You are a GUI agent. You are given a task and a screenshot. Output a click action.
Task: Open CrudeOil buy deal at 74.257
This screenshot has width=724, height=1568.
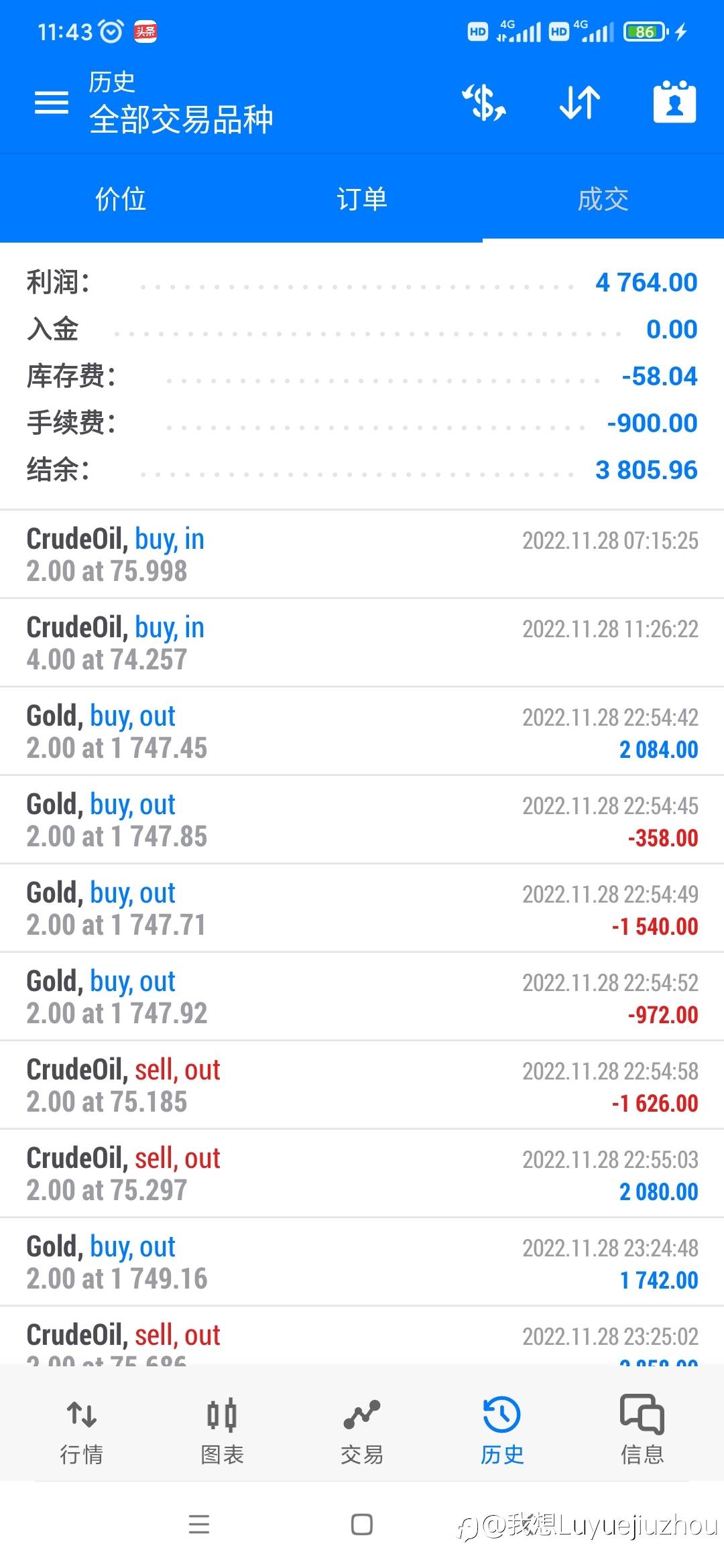[362, 643]
